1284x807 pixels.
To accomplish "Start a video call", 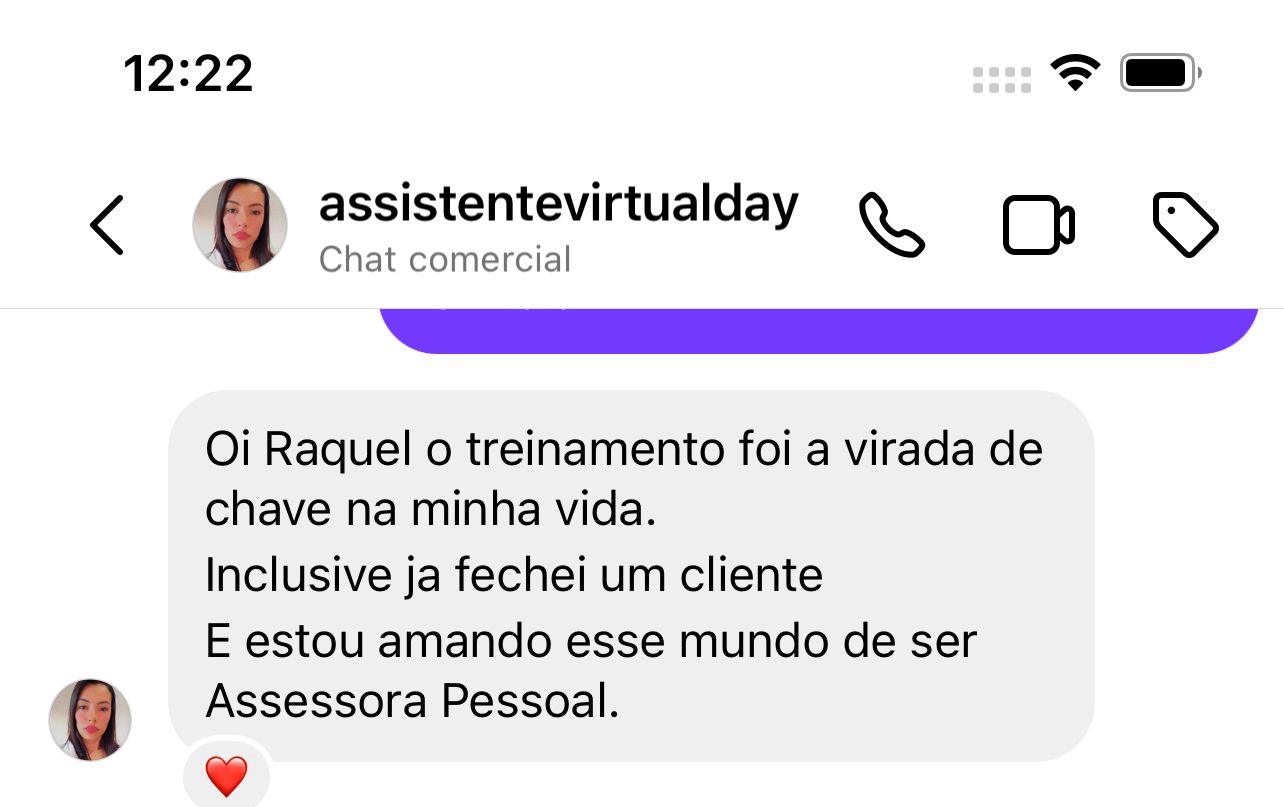I will coord(1038,225).
